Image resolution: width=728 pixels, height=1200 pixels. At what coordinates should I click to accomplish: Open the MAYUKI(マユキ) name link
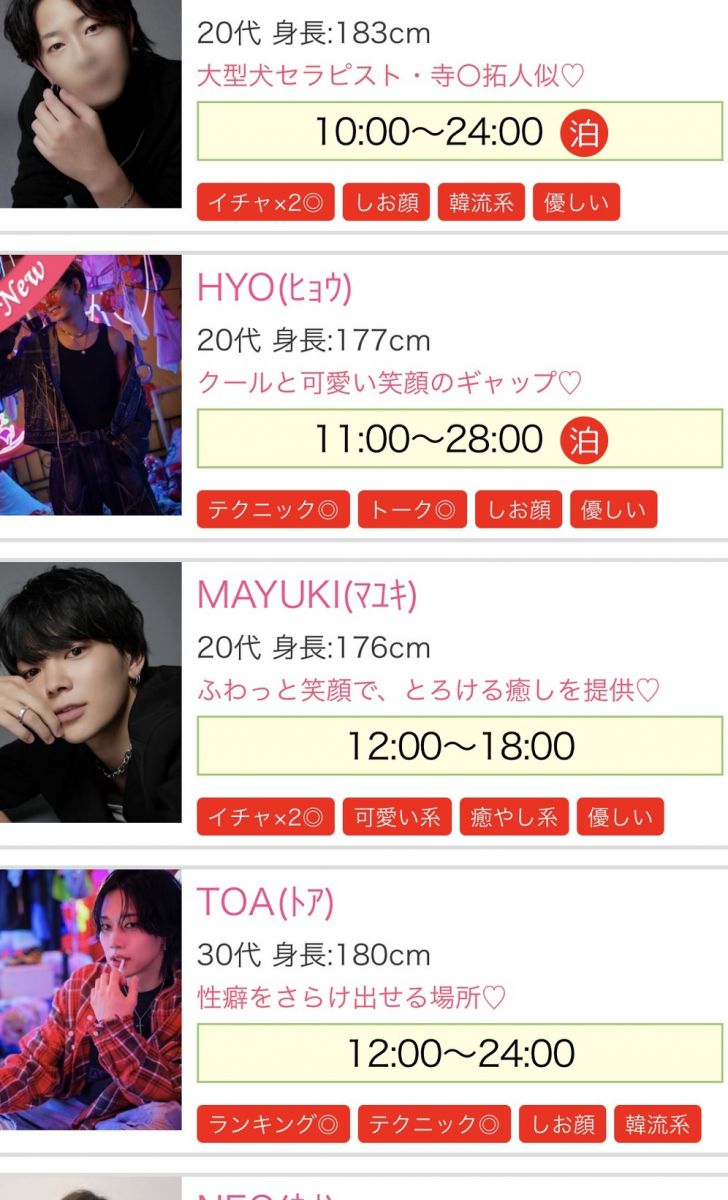point(306,594)
